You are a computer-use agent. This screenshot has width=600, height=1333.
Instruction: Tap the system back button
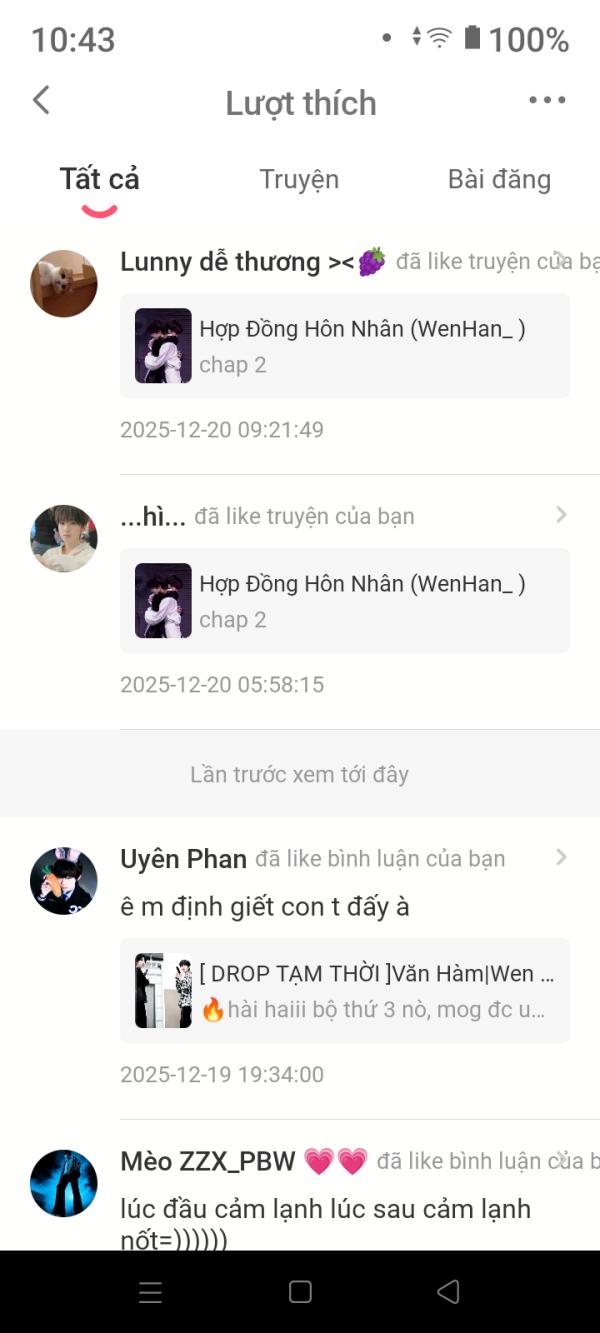449,1292
